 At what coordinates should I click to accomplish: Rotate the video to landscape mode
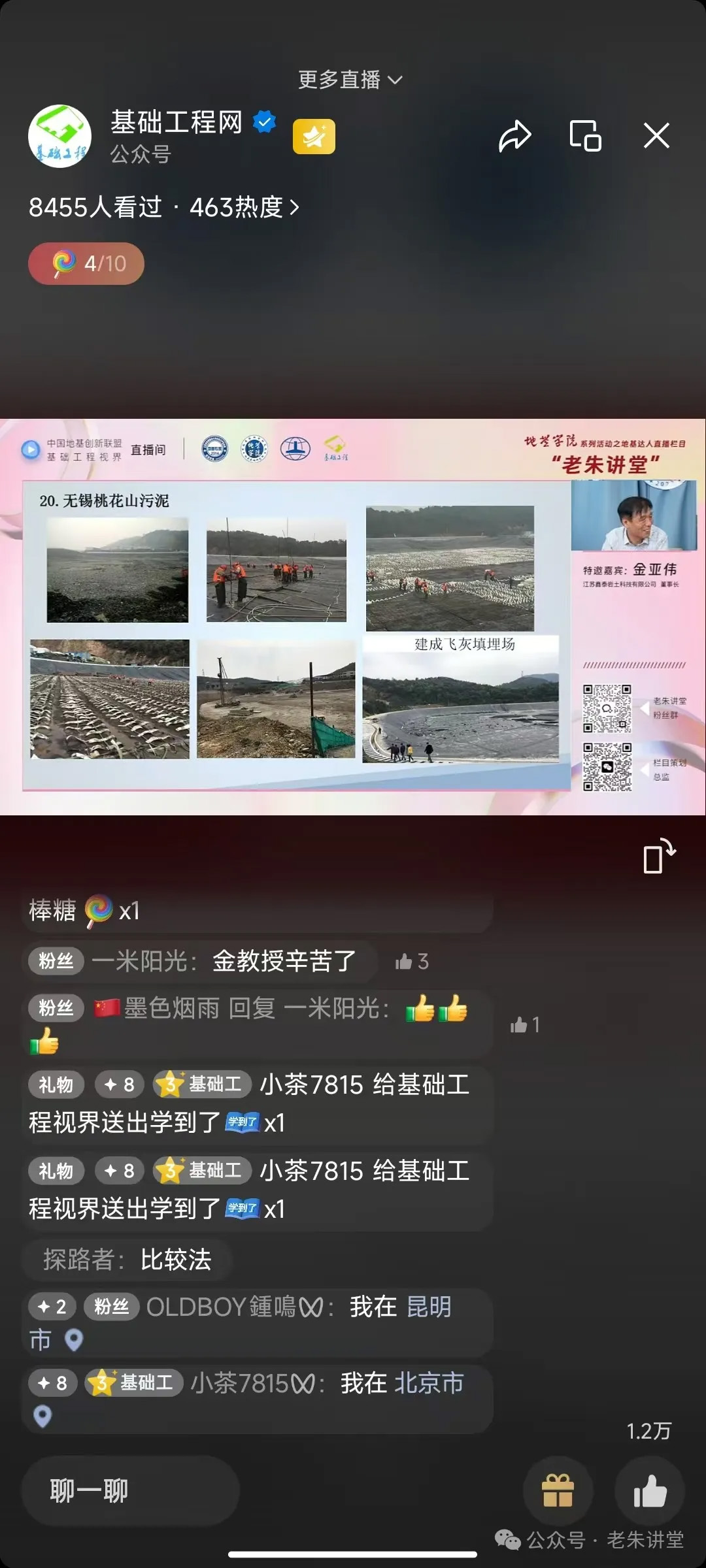(658, 857)
